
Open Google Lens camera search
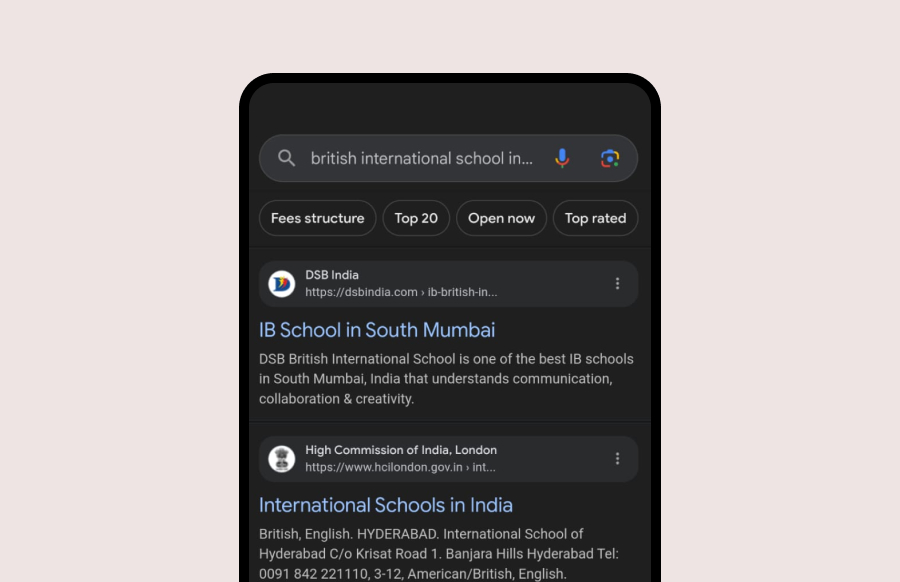(x=610, y=158)
